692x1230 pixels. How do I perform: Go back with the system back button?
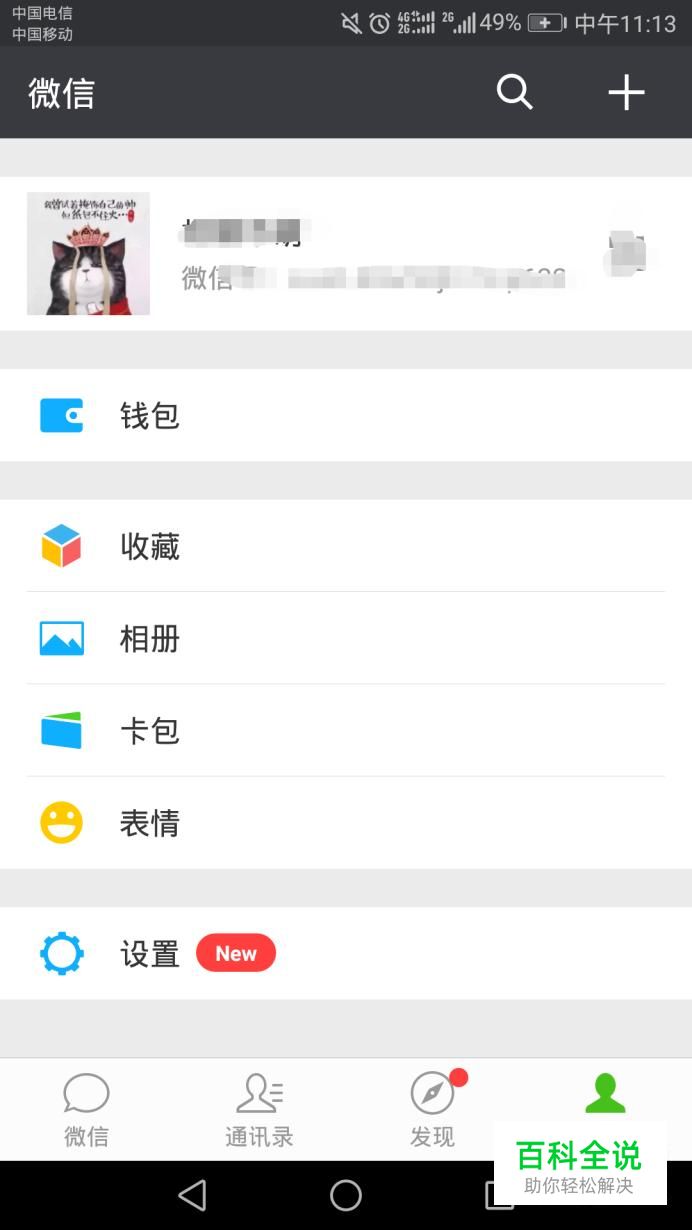pyautogui.click(x=192, y=1195)
